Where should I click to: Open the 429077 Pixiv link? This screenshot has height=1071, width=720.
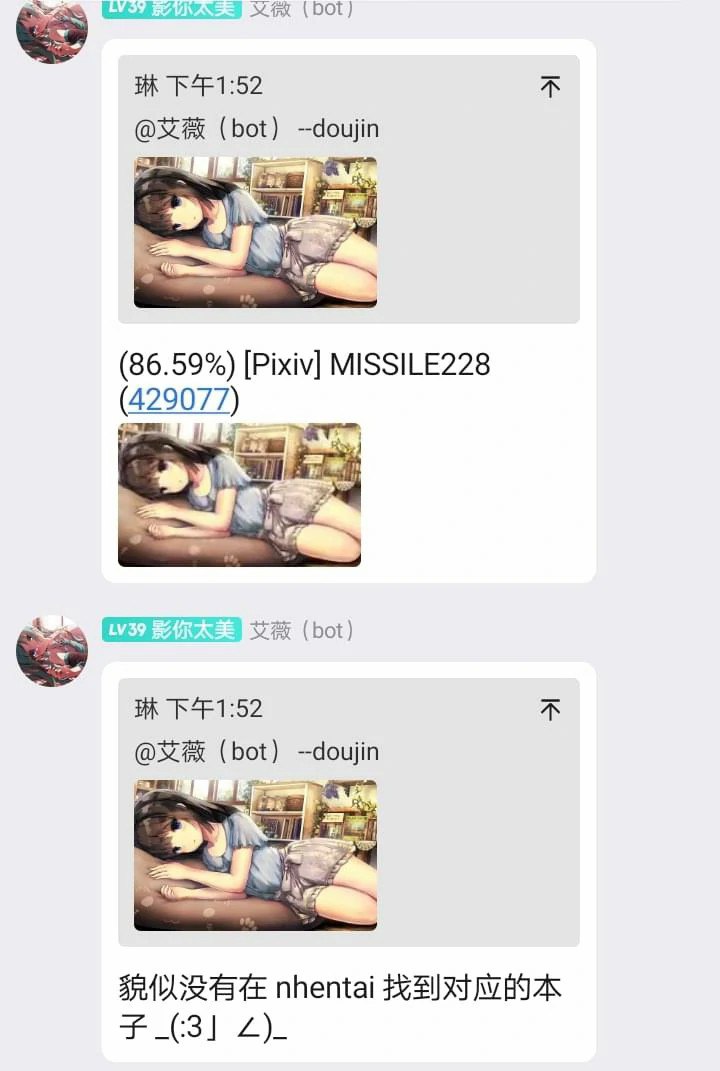[x=180, y=400]
